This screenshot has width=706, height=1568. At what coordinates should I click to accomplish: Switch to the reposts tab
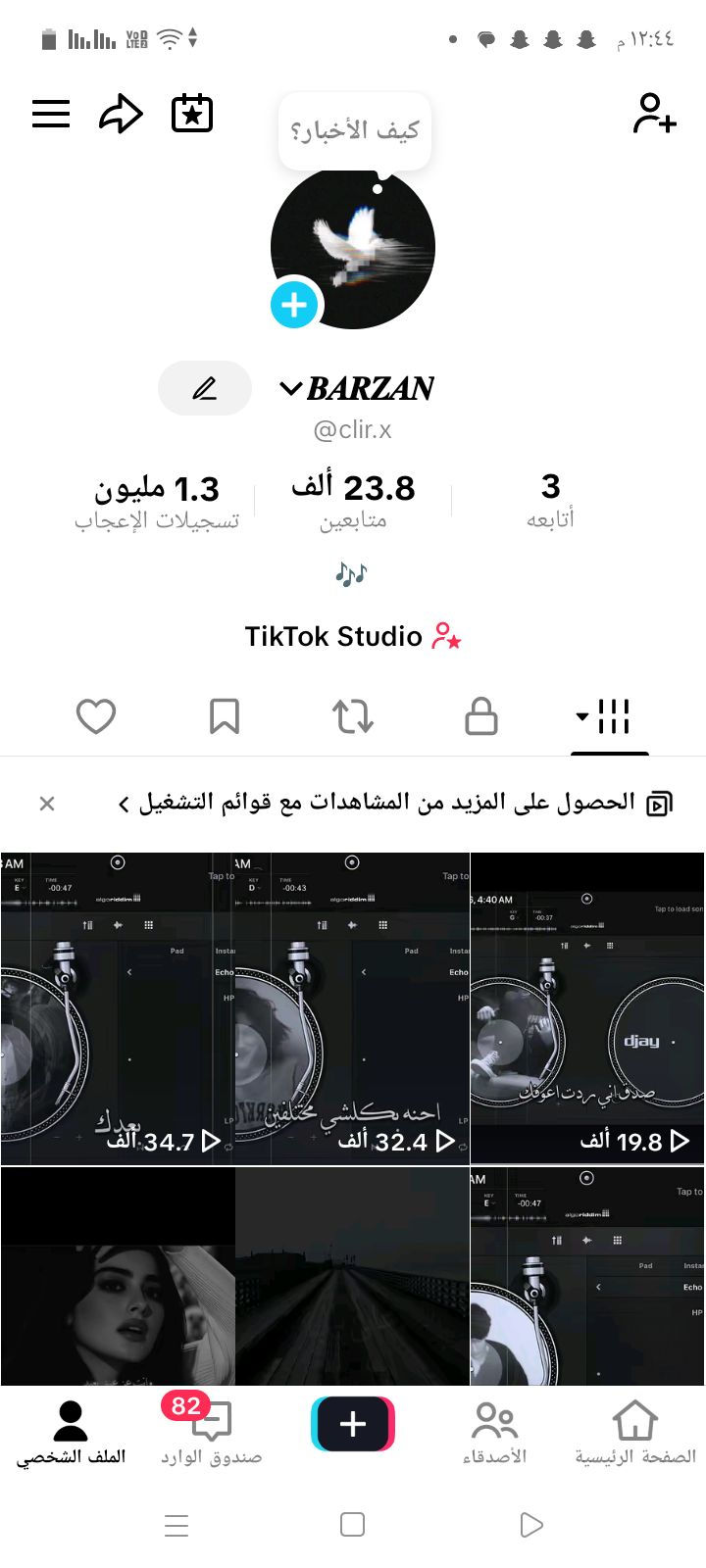point(353,716)
